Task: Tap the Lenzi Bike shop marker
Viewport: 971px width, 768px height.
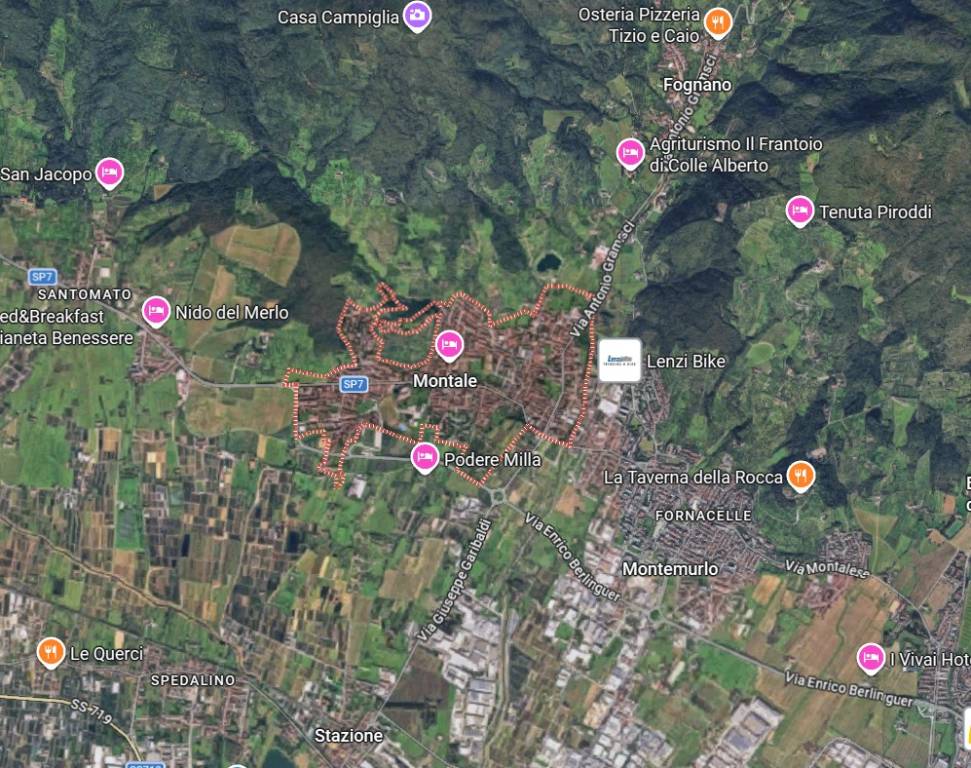Action: 620,360
